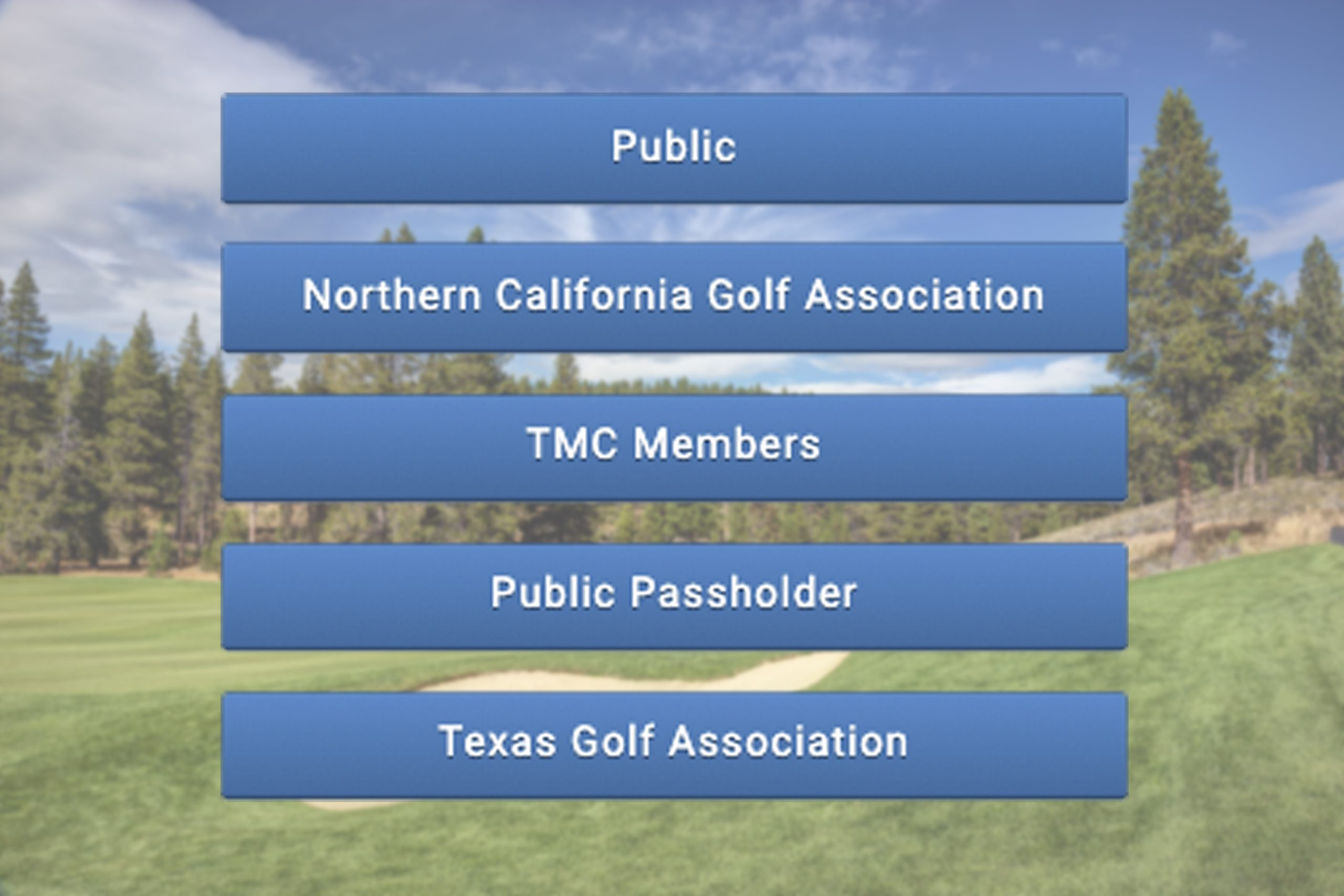Tap the TMC Members button
This screenshot has height=896, width=1344.
click(x=674, y=446)
